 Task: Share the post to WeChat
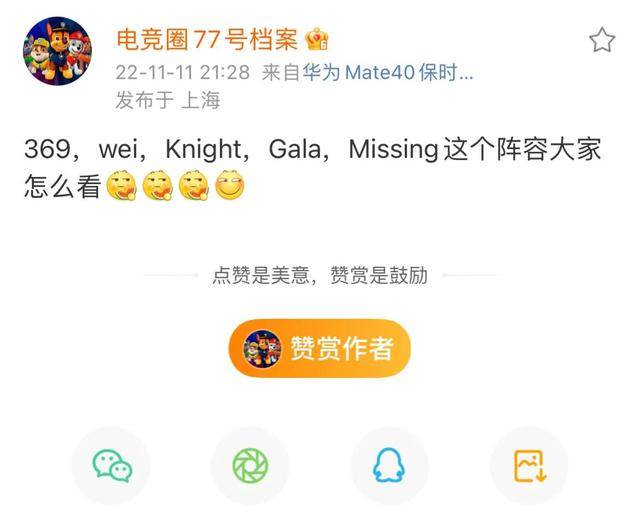pos(111,466)
